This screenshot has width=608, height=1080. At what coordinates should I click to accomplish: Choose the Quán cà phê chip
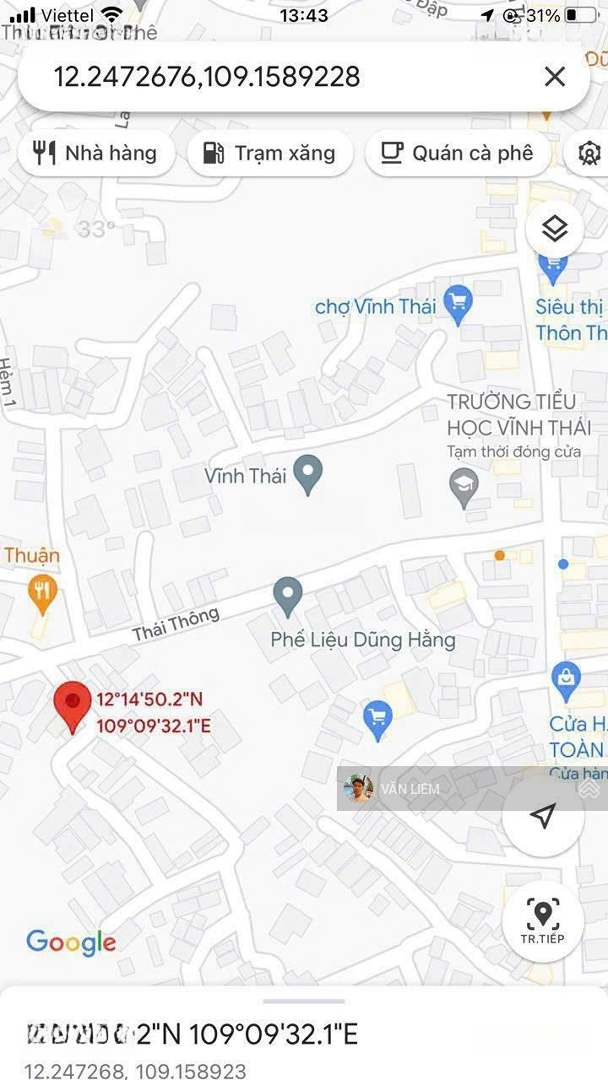tap(458, 153)
